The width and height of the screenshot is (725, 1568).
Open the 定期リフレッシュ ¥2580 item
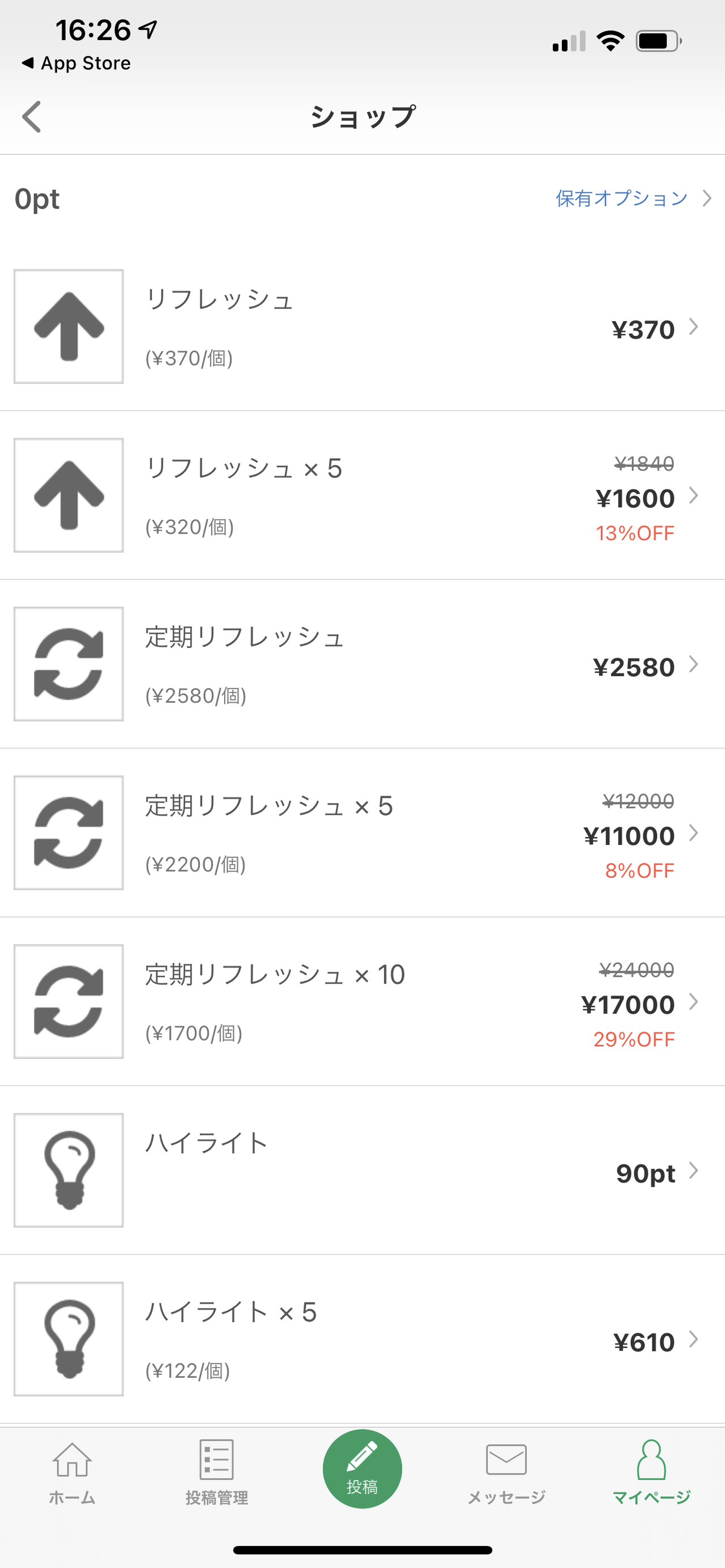[362, 664]
